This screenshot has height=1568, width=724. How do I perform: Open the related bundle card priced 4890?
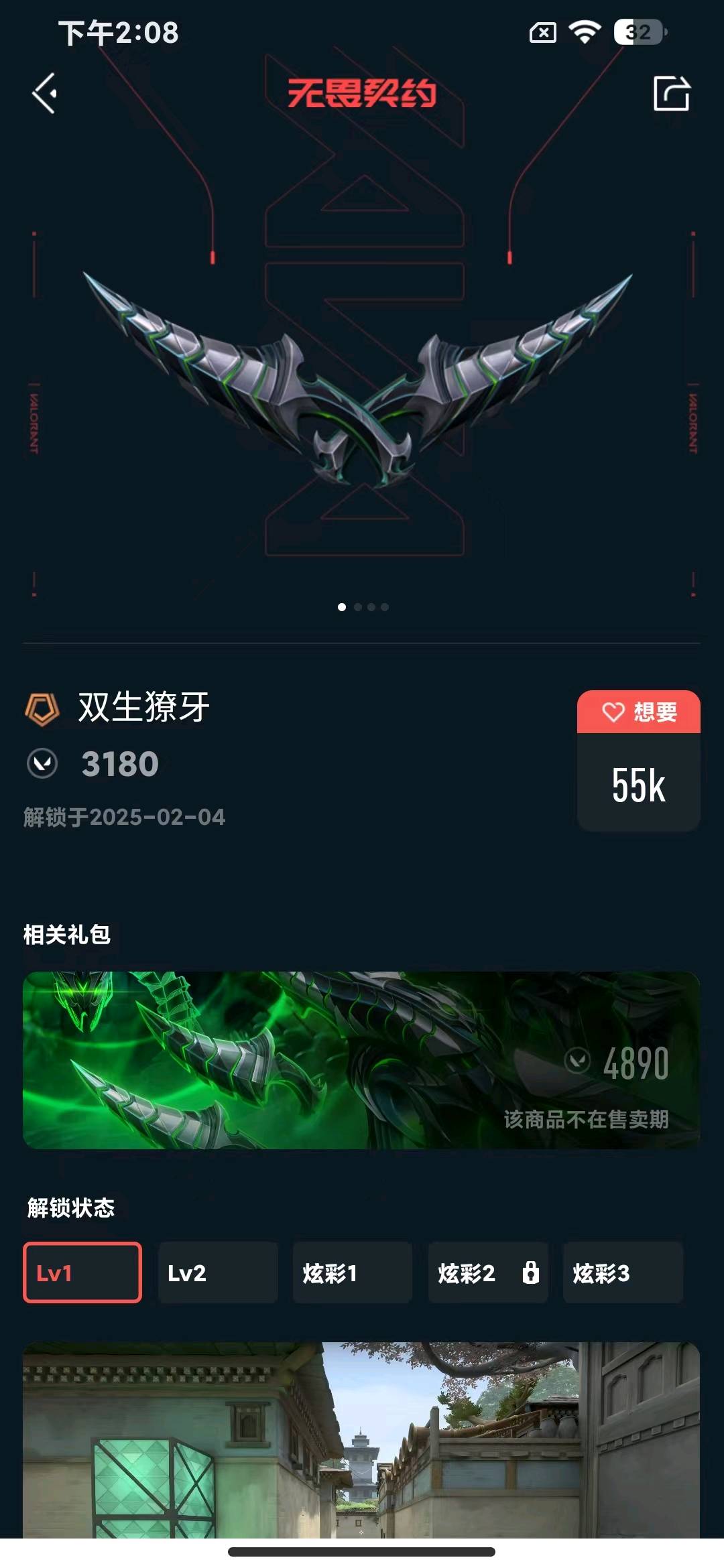[x=361, y=1060]
